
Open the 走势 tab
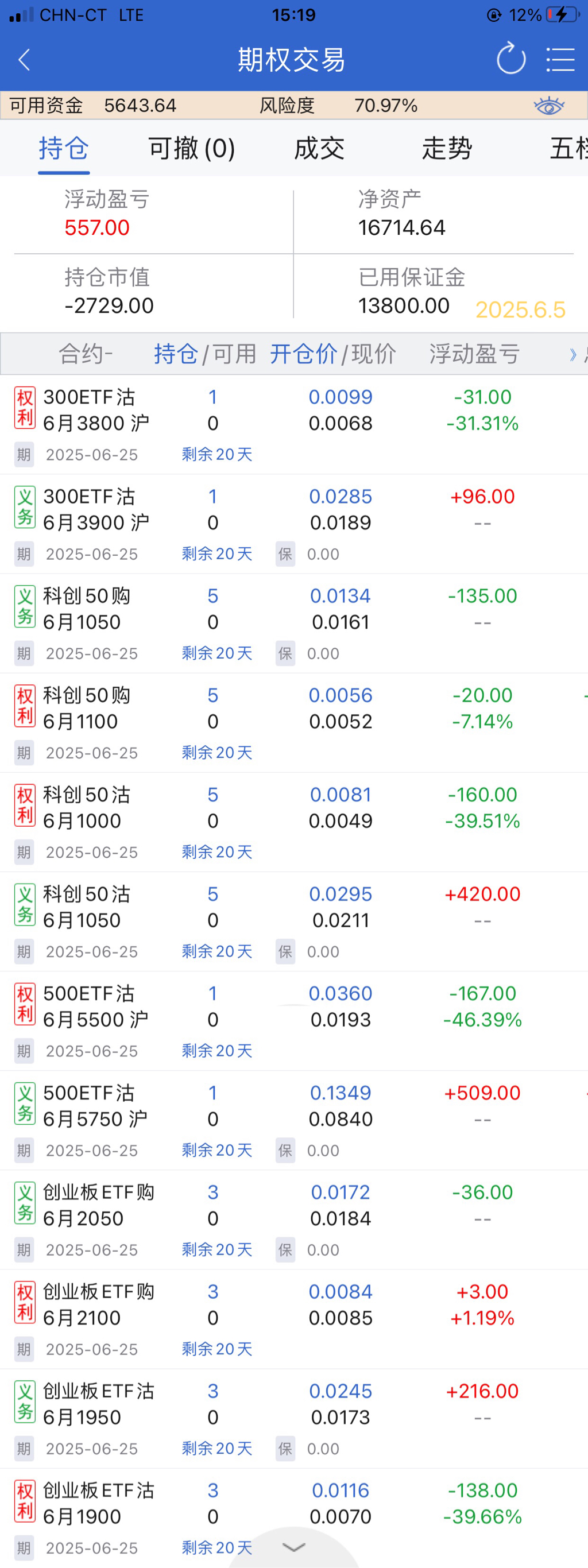click(x=447, y=149)
